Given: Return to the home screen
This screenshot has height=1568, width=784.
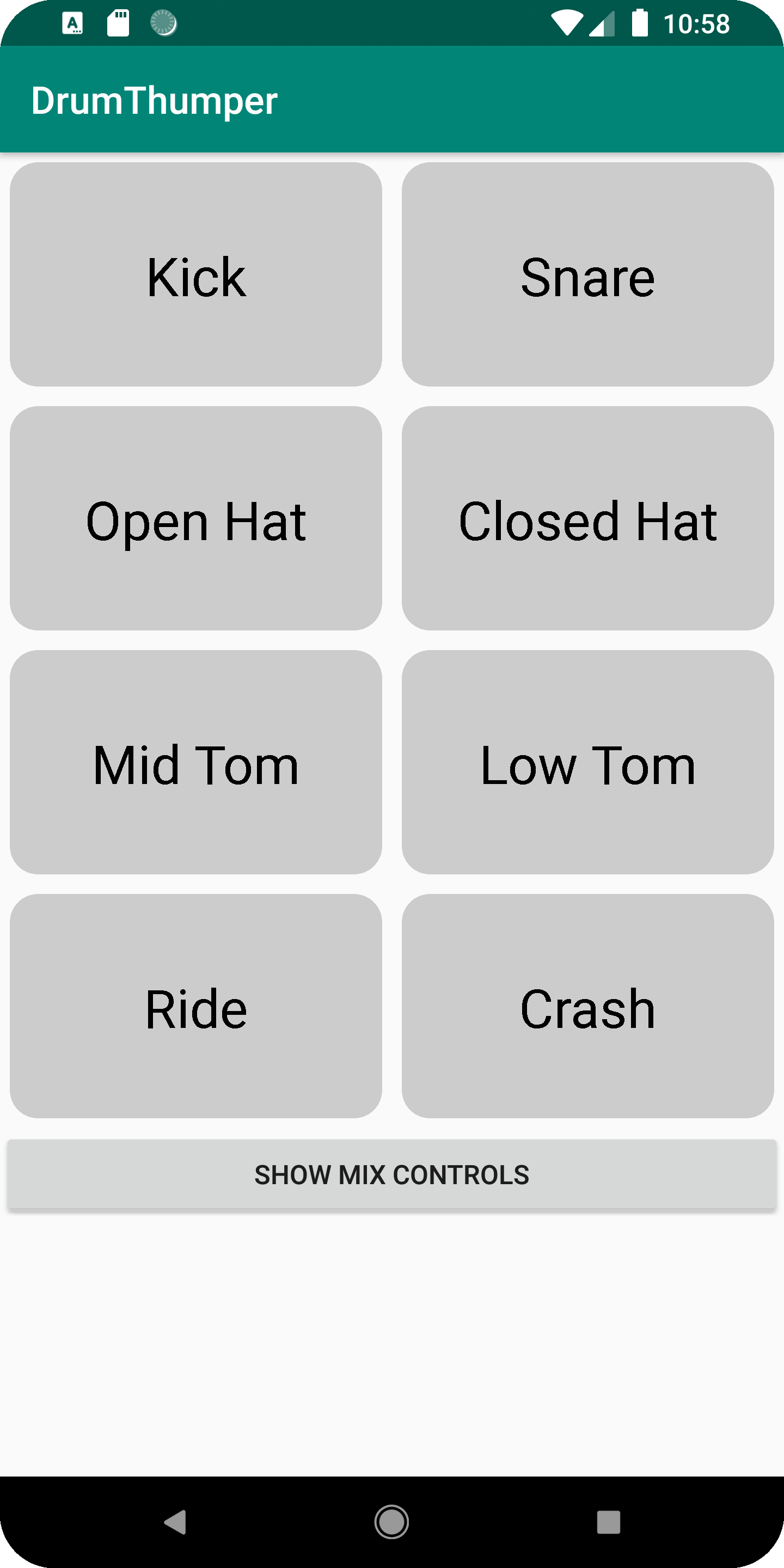Looking at the screenshot, I should point(391,1522).
